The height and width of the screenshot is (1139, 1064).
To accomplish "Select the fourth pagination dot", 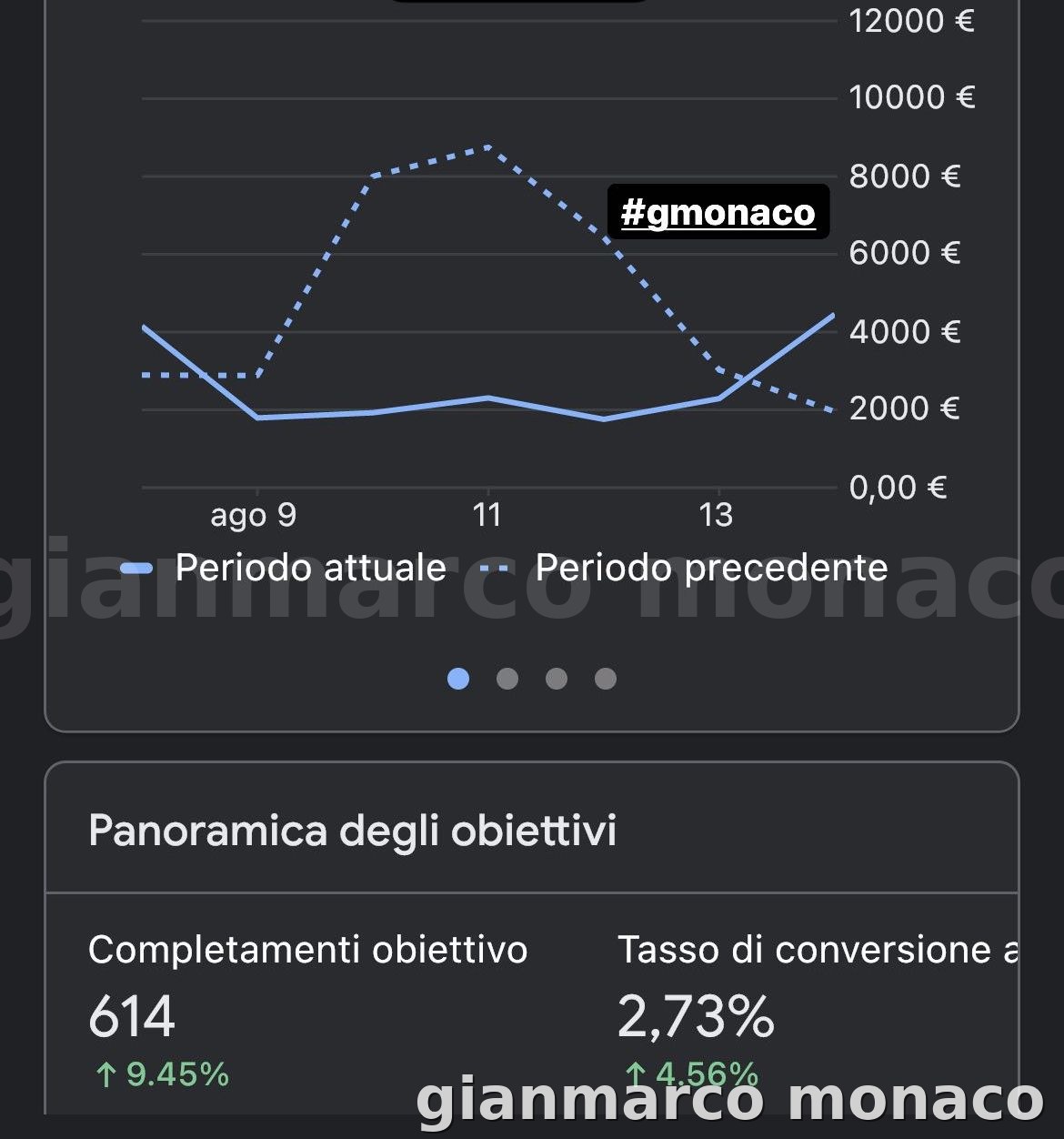I will point(607,678).
